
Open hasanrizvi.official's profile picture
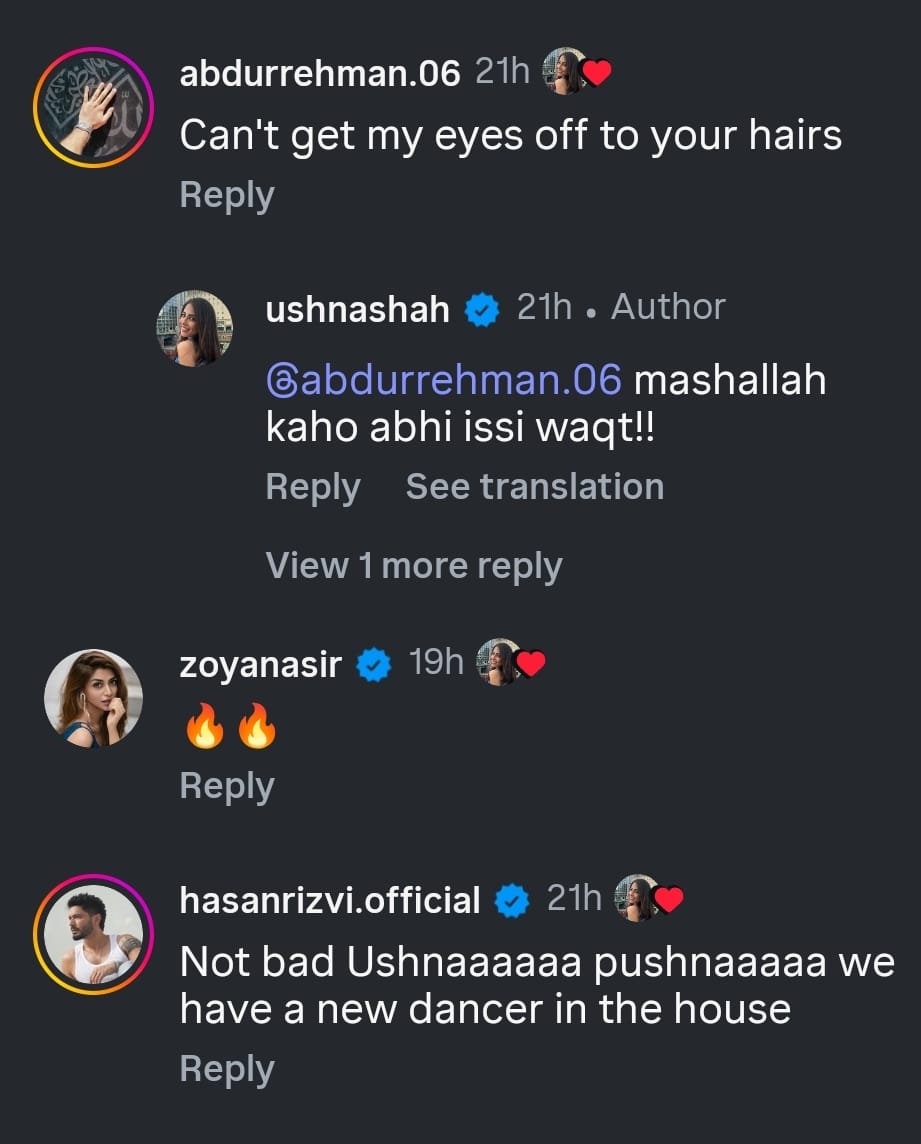93,933
